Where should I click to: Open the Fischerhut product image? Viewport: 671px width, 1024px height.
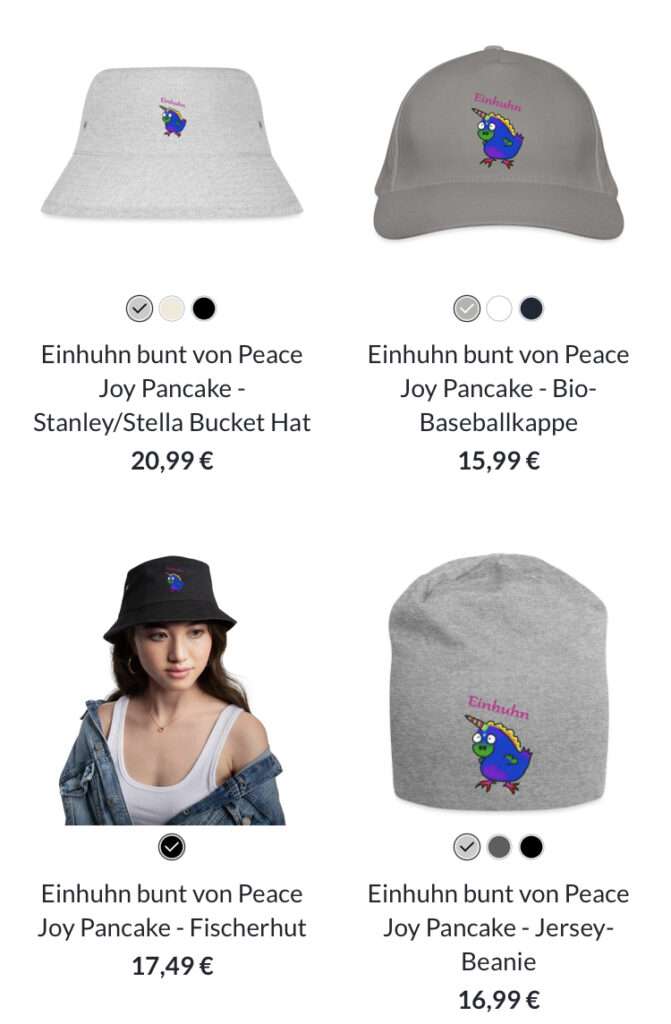[171, 690]
